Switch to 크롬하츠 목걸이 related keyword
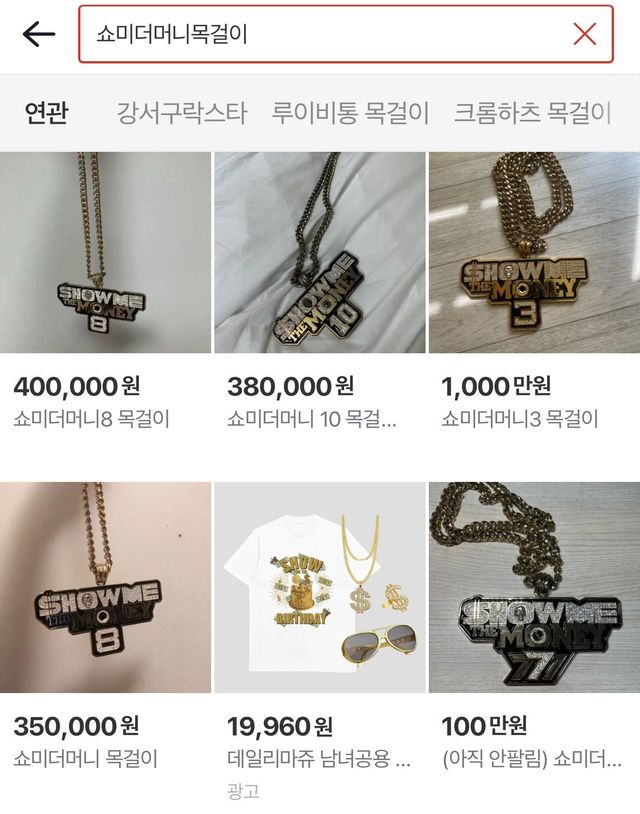This screenshot has width=640, height=814. click(532, 112)
